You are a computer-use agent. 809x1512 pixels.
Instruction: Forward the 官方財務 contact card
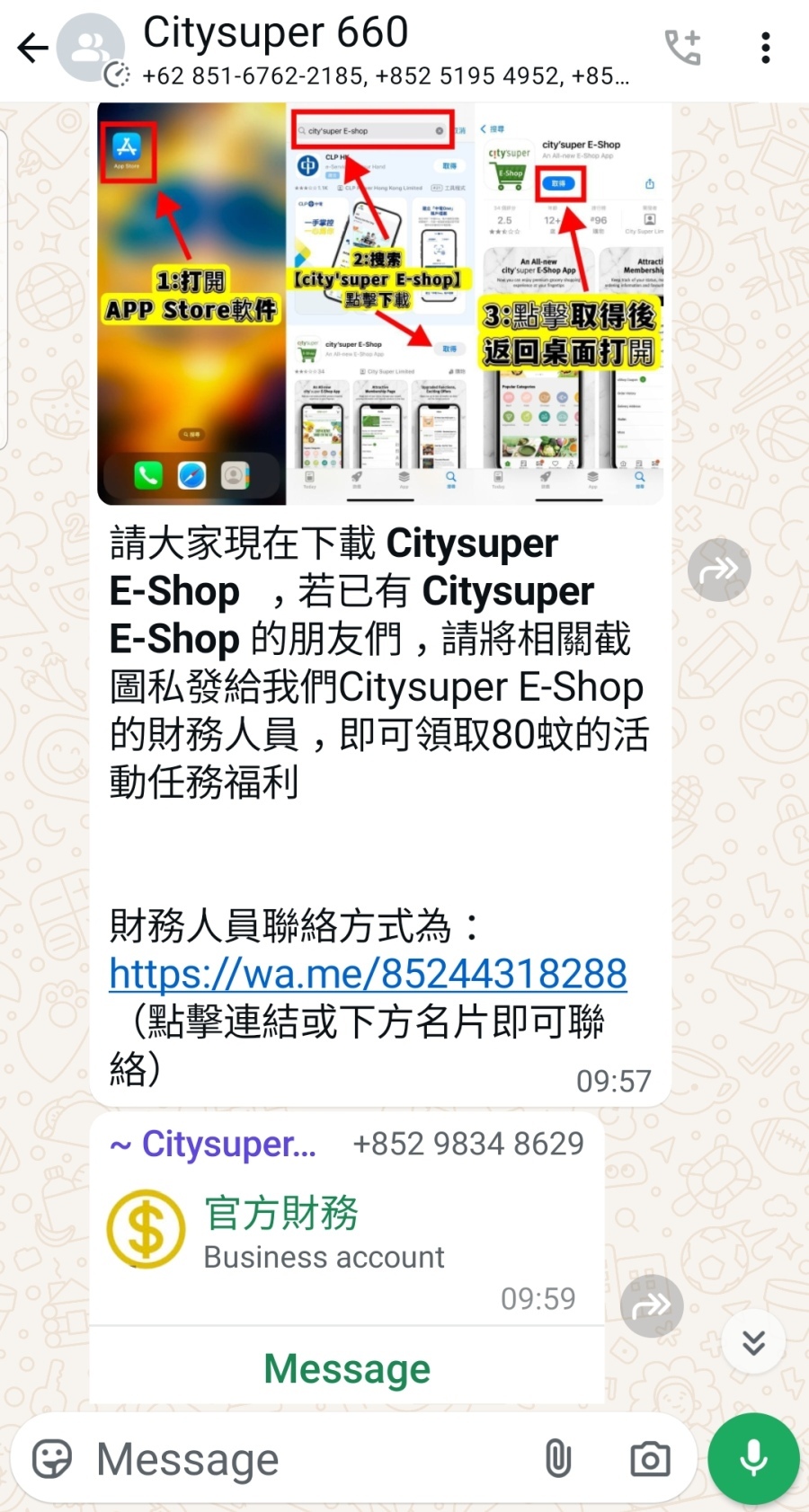click(652, 1305)
